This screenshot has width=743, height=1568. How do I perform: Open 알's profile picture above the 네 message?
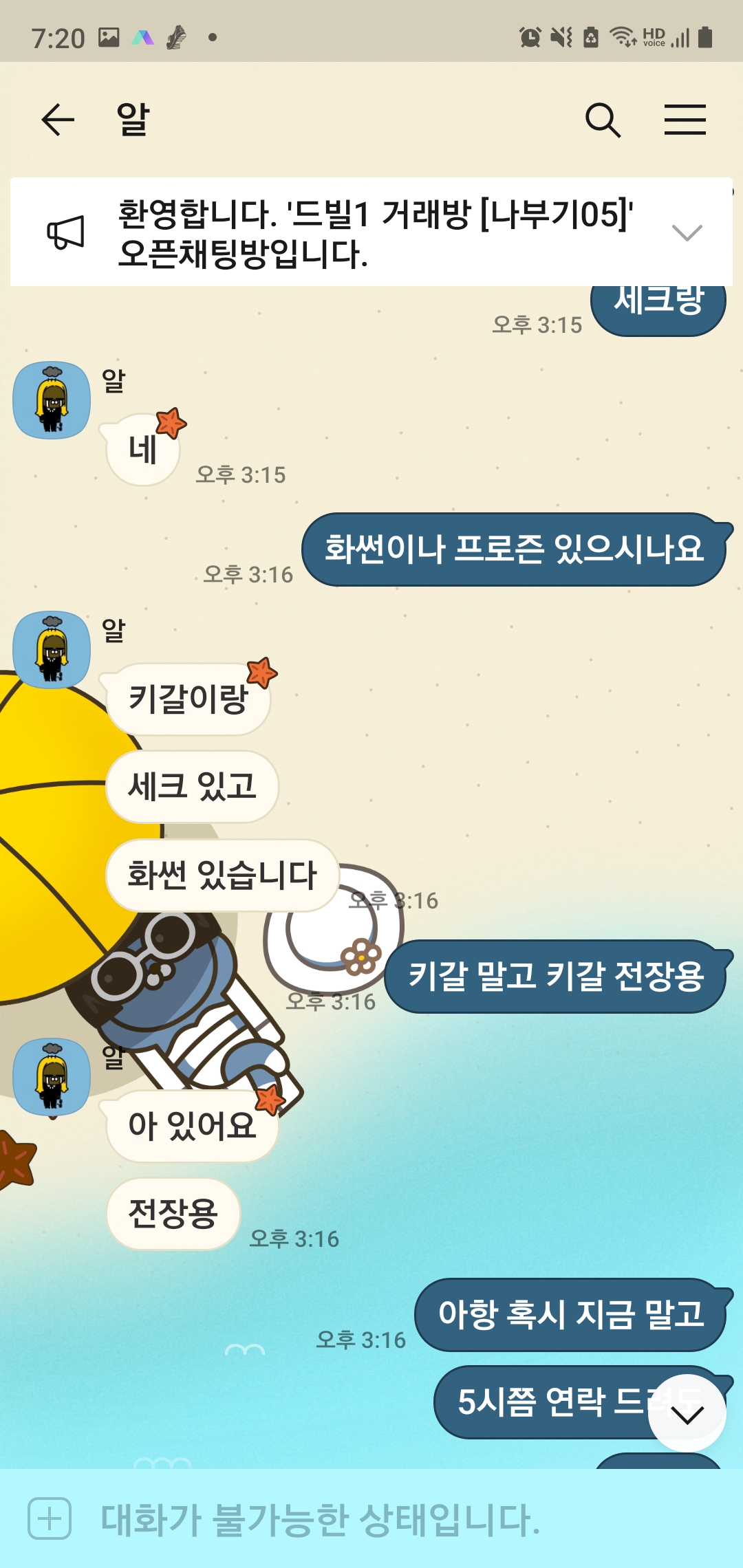pos(52,400)
